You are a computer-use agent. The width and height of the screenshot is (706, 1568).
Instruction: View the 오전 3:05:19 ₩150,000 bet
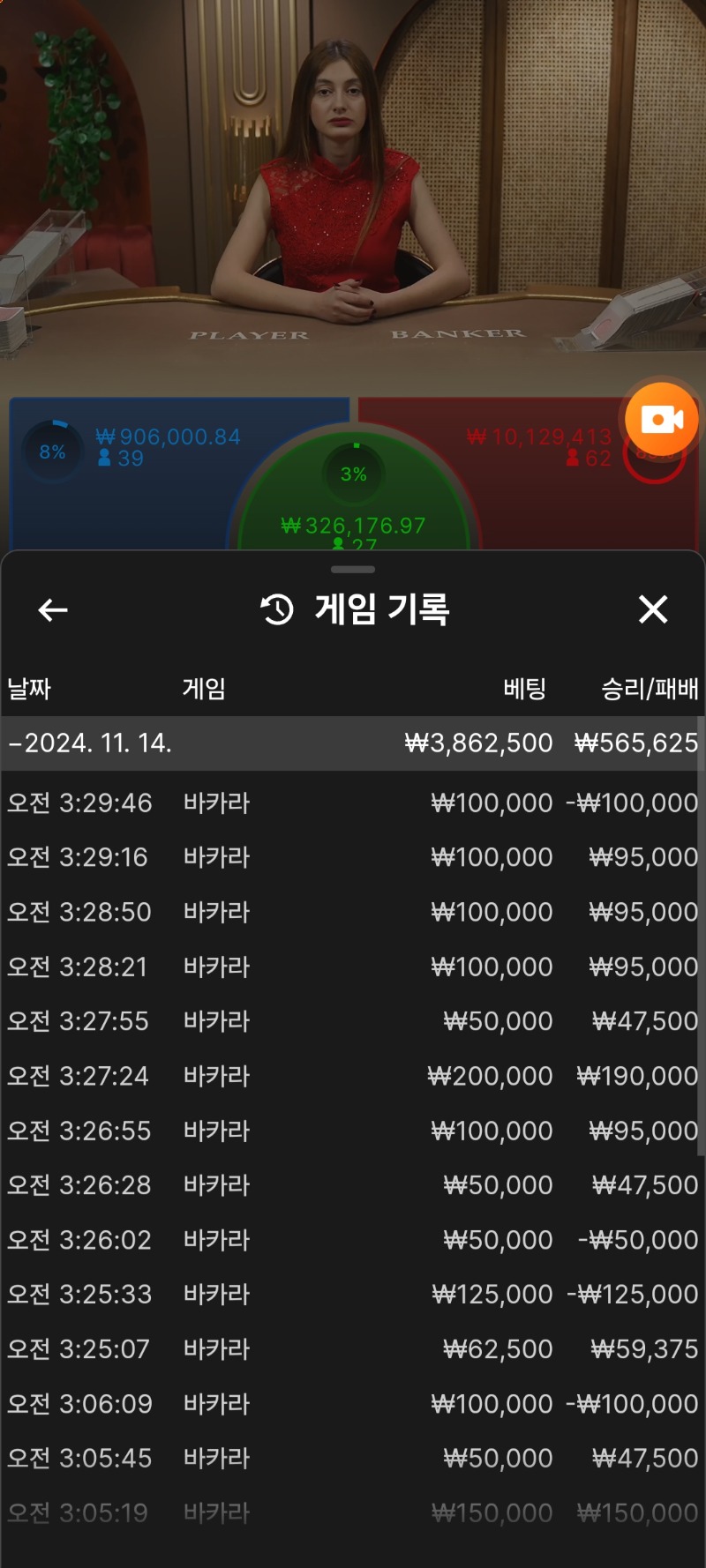(351, 1513)
